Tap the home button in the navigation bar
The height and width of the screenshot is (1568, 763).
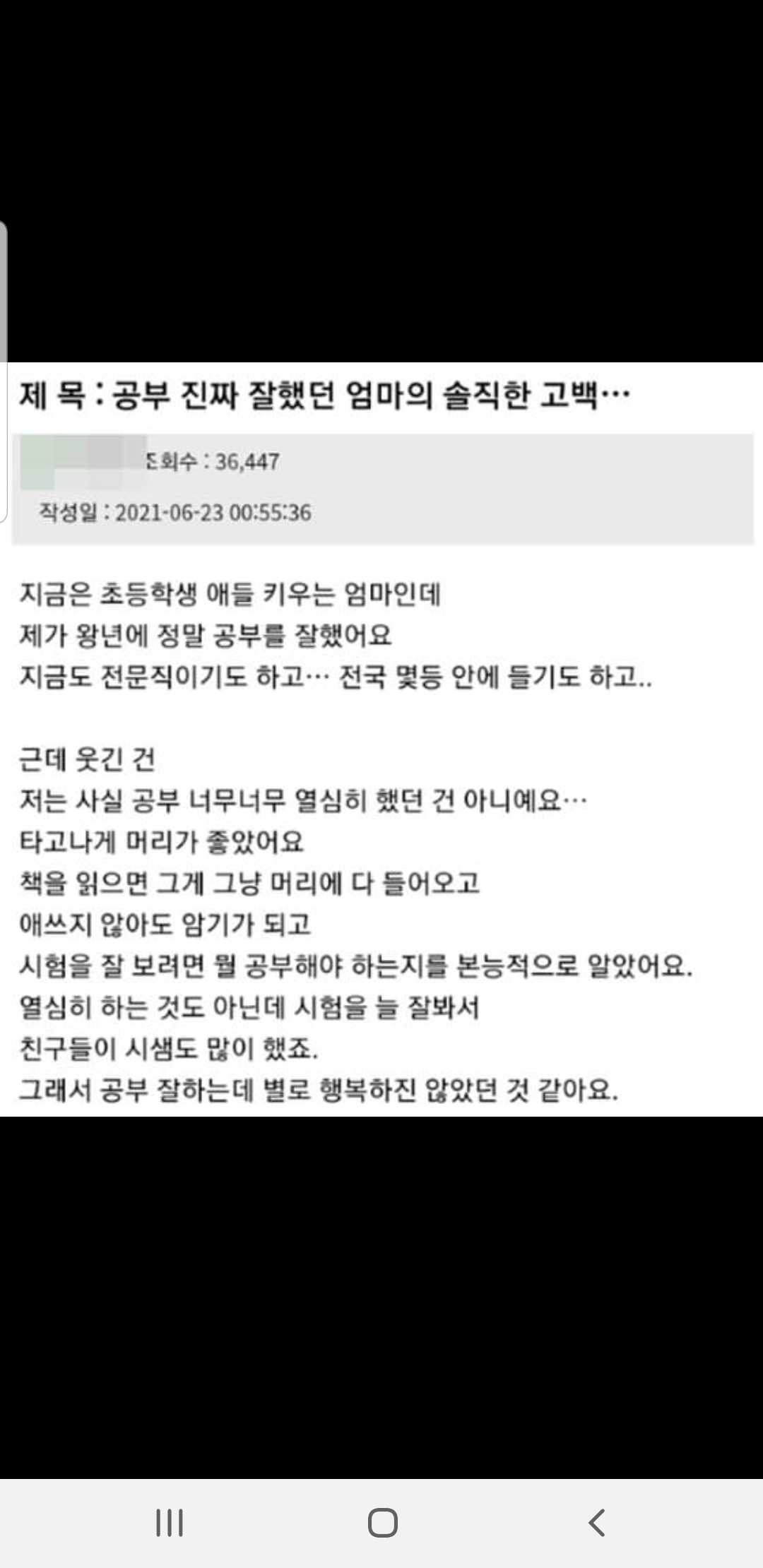[x=382, y=1523]
